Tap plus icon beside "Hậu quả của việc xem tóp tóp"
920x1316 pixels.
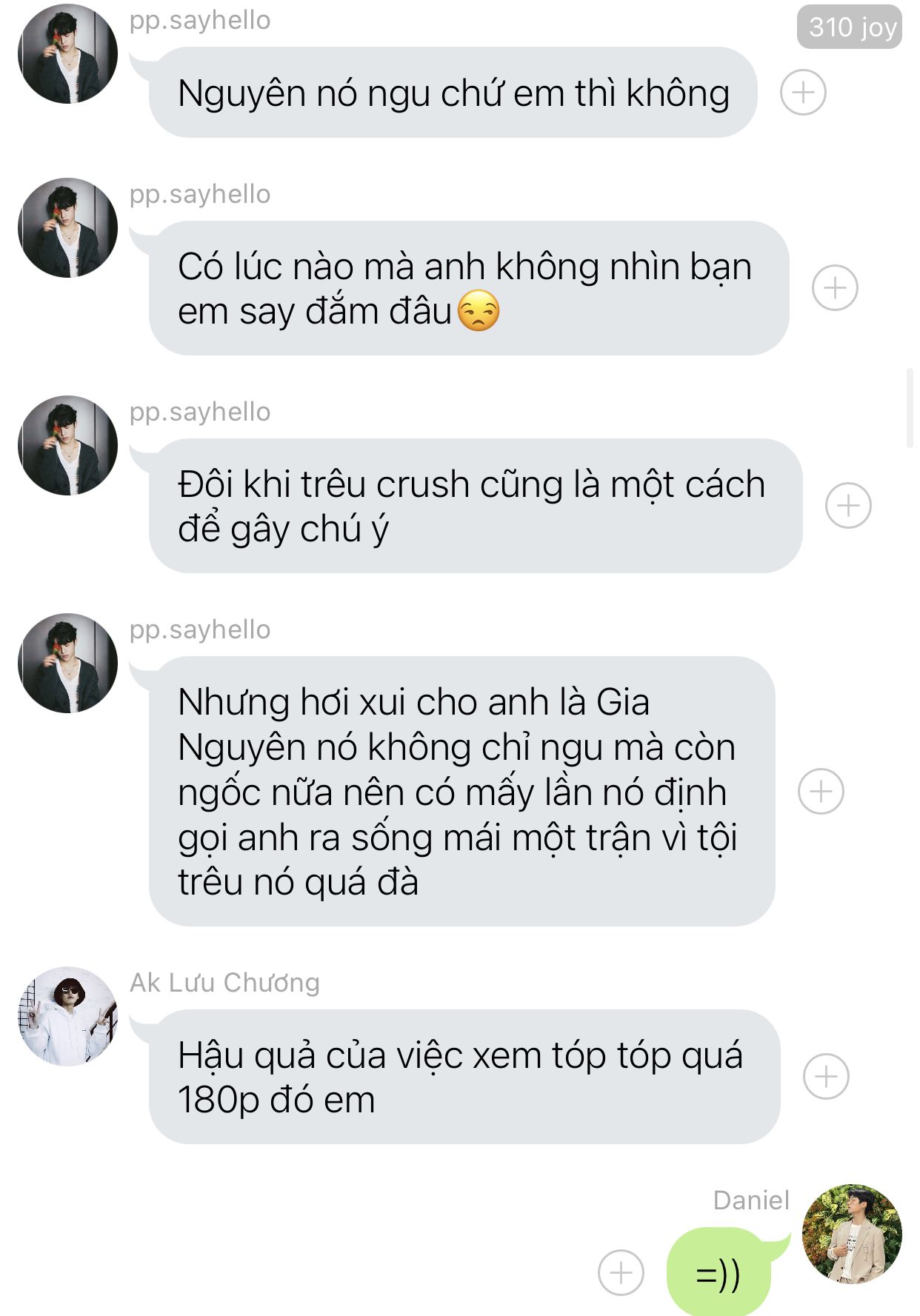[826, 1076]
